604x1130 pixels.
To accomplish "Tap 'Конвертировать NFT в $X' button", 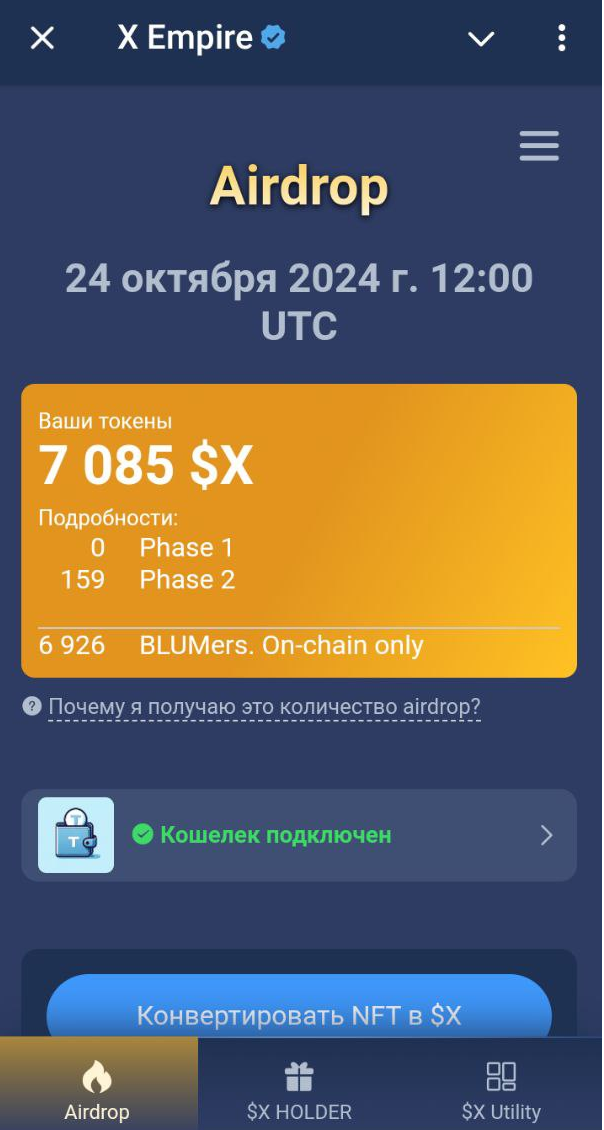I will point(299,1013).
